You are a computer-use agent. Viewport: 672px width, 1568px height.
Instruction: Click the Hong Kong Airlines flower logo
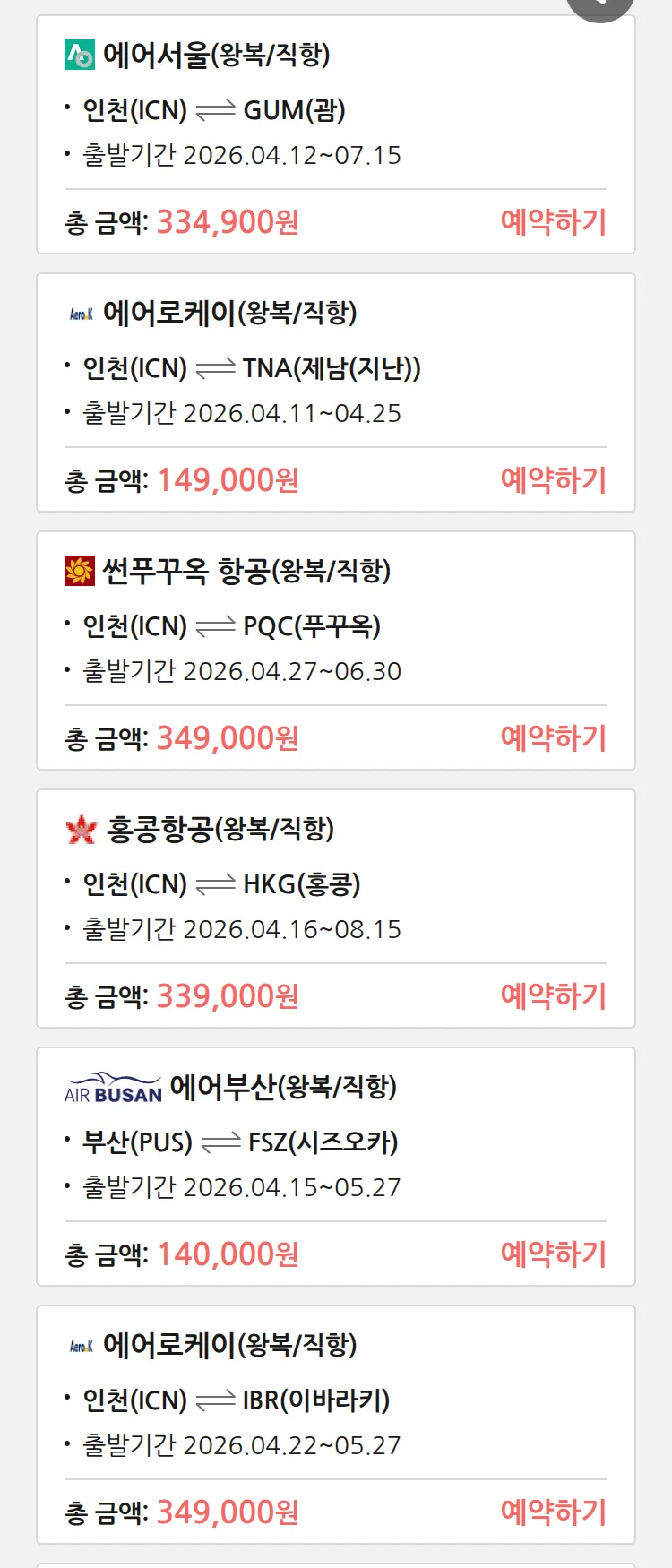(79, 829)
